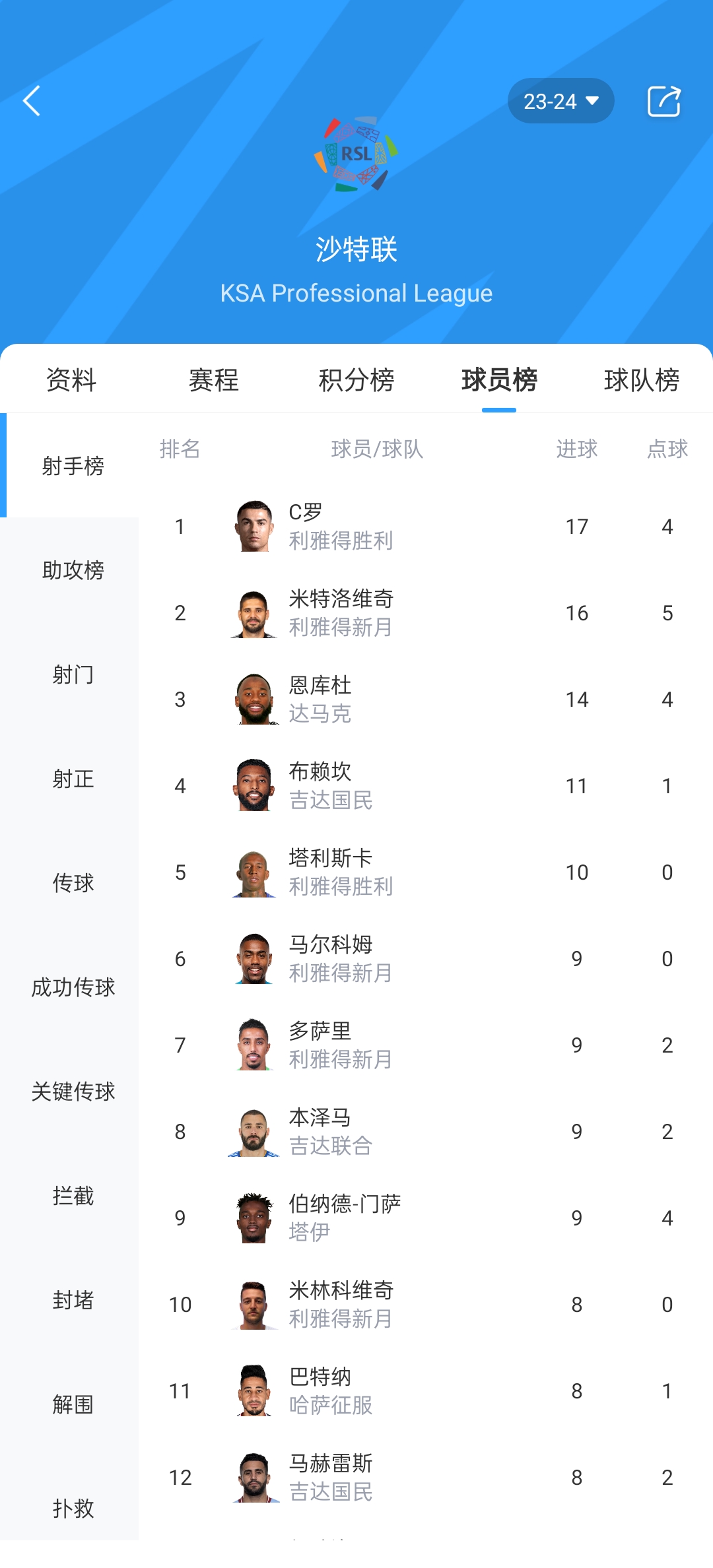
Task: Go back using the top-left arrow
Action: point(32,101)
